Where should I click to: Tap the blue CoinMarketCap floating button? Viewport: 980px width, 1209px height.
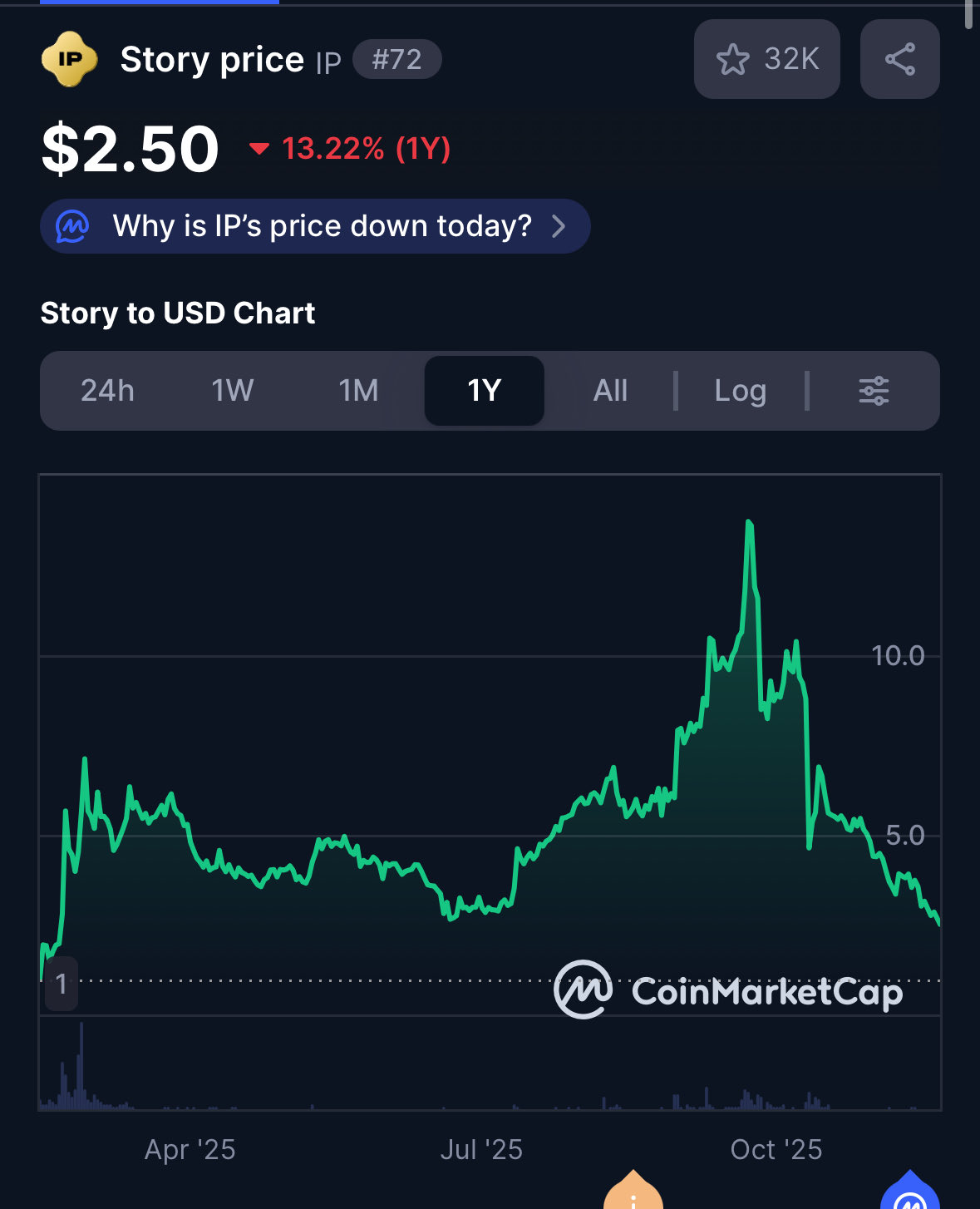(x=909, y=1195)
